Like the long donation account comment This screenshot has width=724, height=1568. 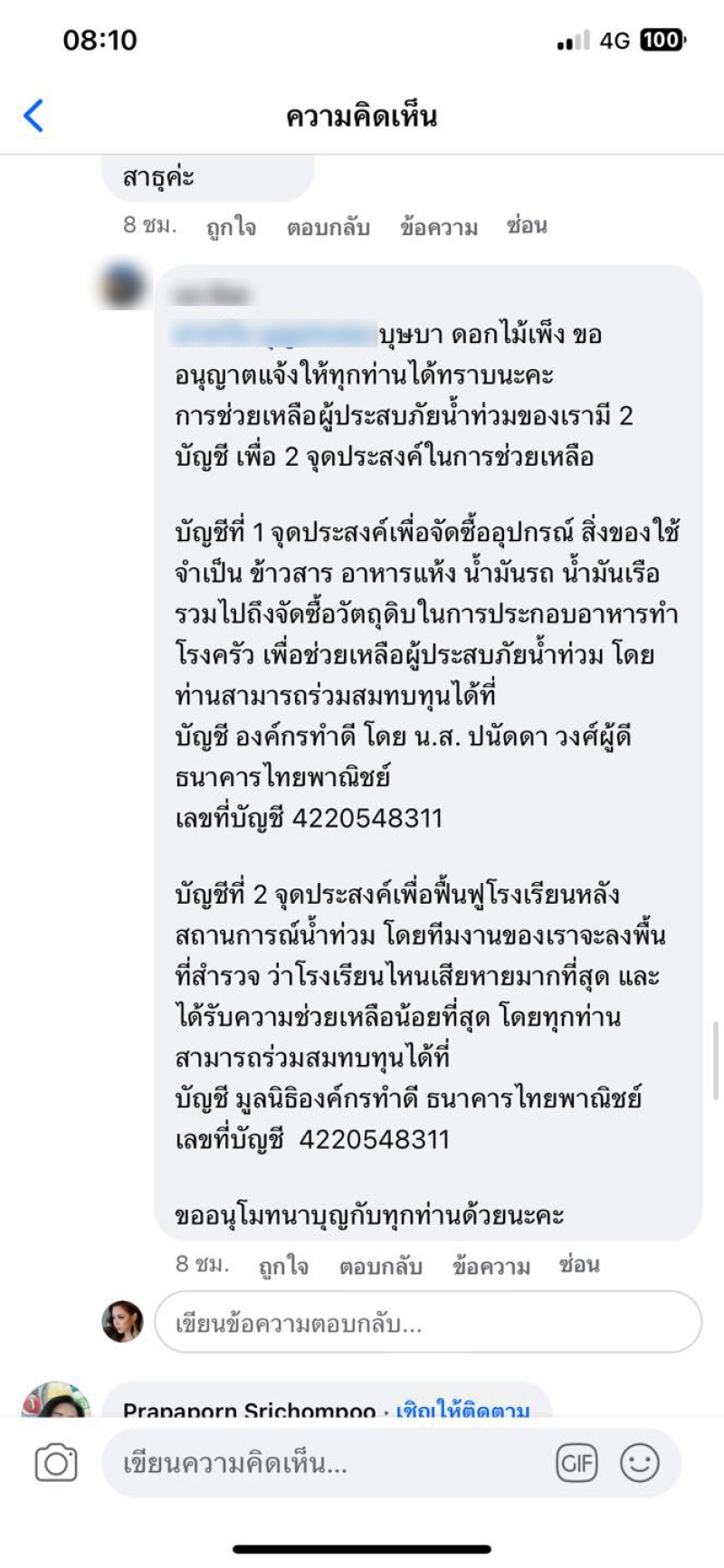(283, 1265)
